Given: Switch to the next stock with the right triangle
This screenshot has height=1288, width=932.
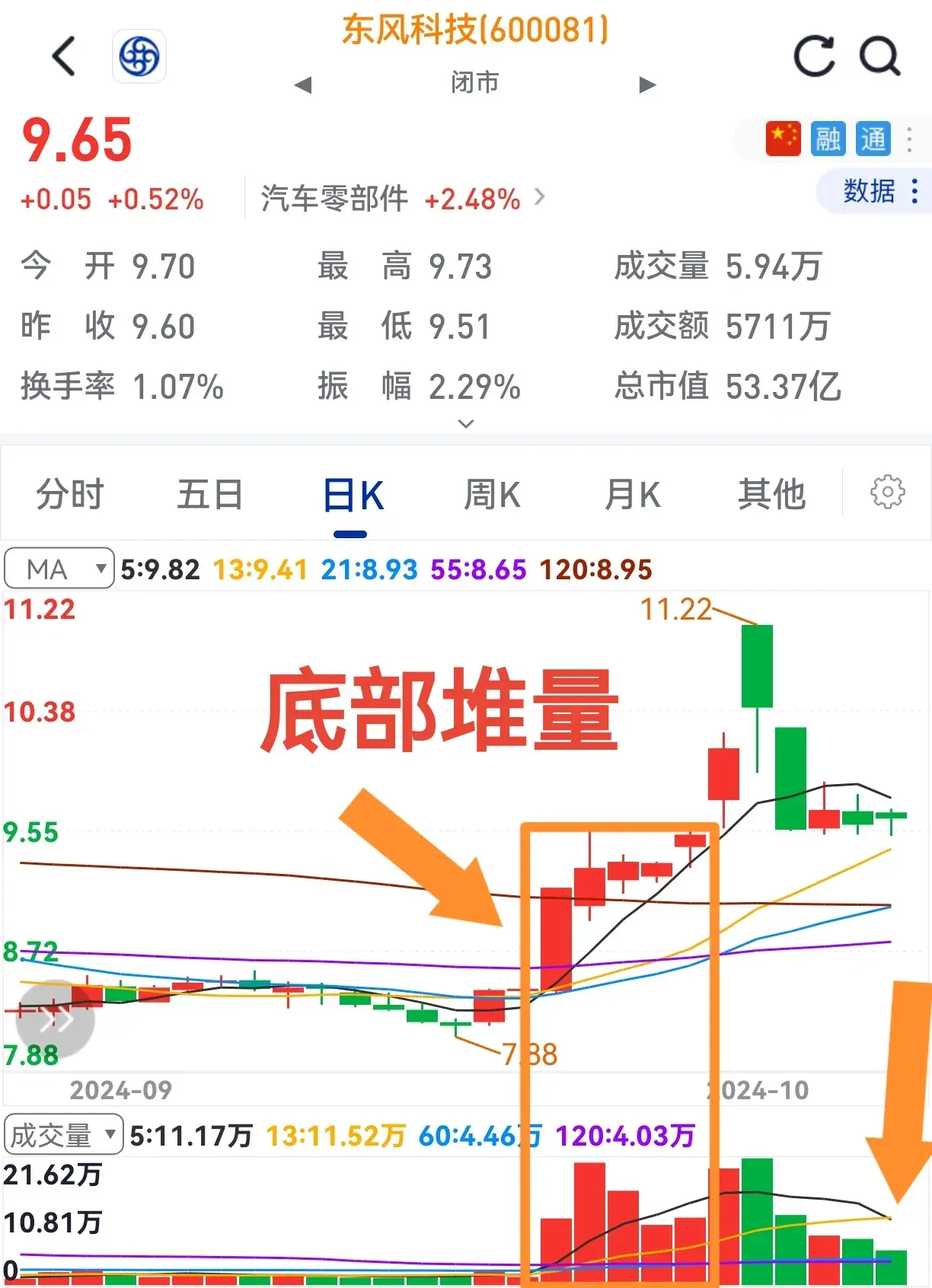Looking at the screenshot, I should [647, 84].
